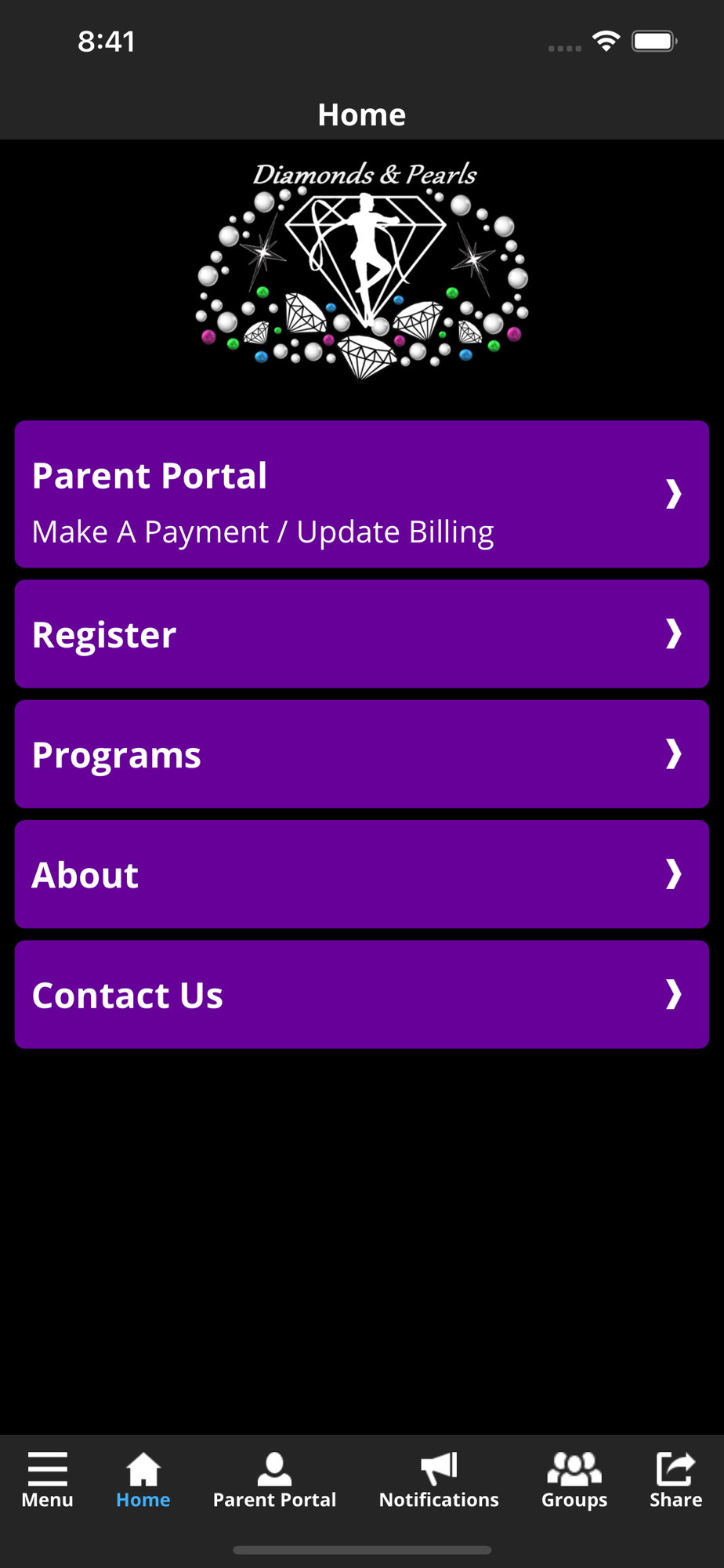
Task: Open the Programs row
Action: 362,754
